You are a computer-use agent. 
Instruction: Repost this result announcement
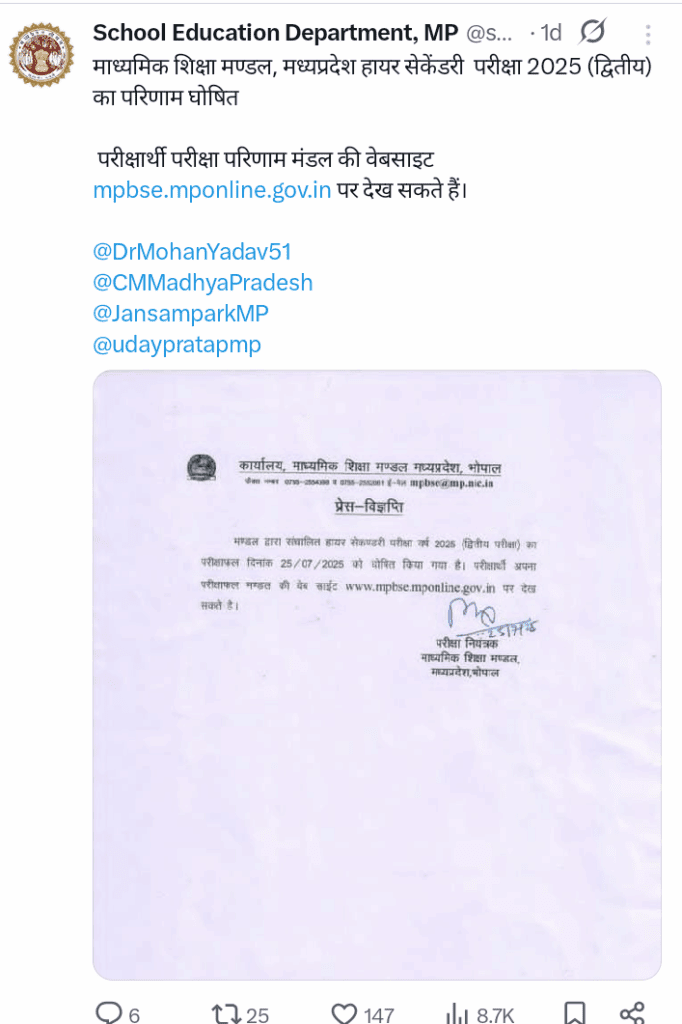[227, 1013]
